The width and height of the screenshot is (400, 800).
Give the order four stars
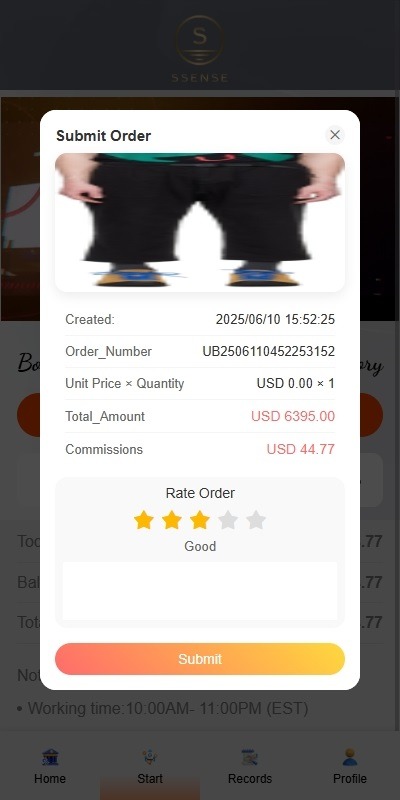point(228,520)
